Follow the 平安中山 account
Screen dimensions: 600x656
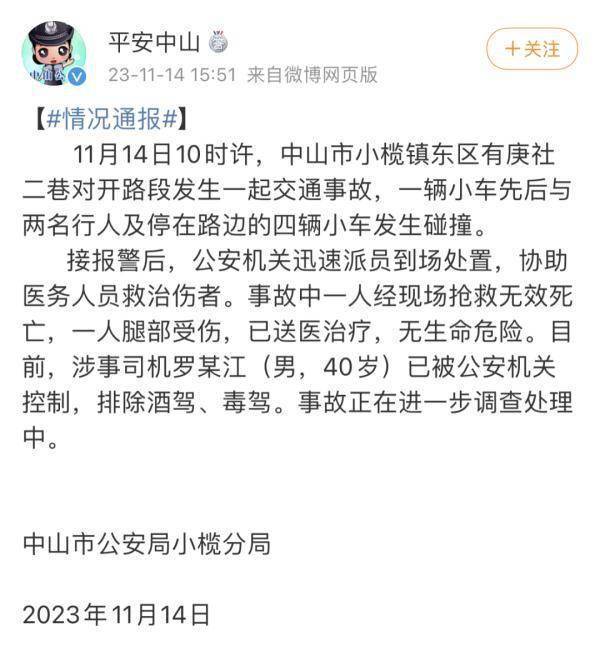532,48
